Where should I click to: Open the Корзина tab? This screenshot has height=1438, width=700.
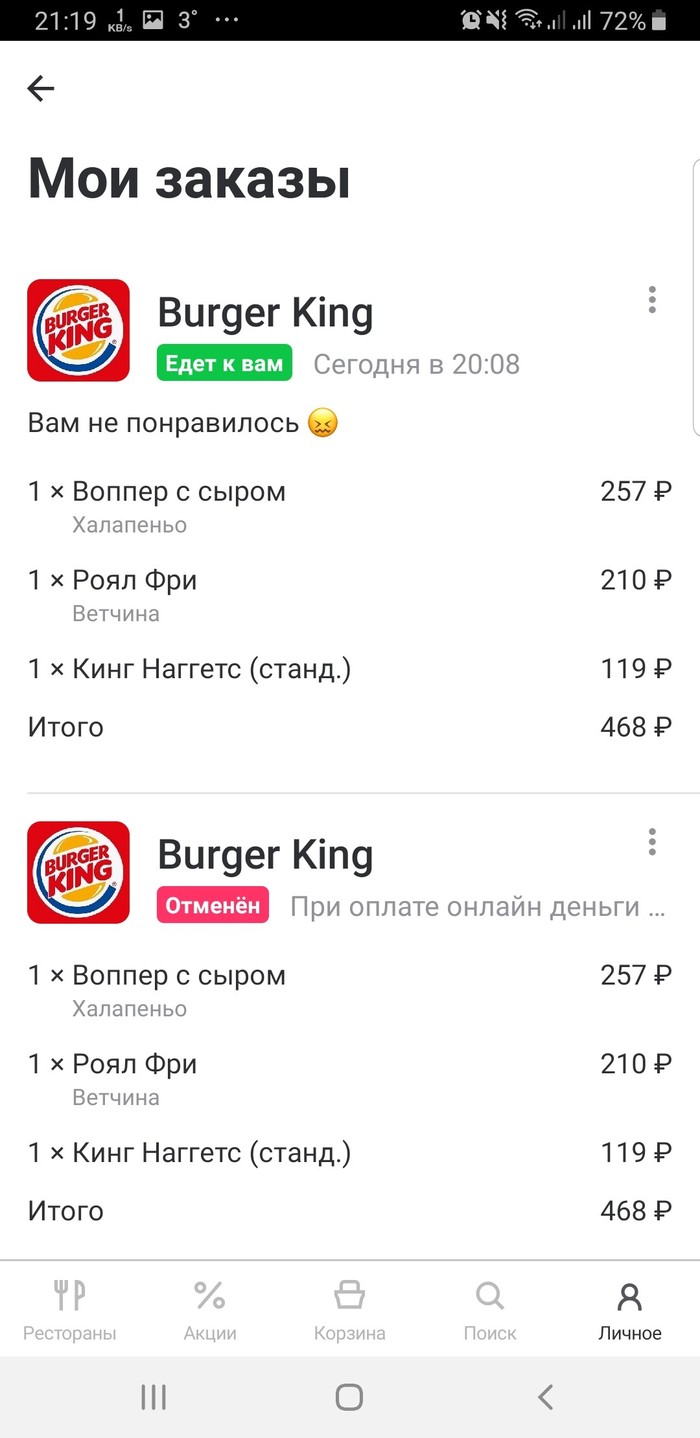(x=349, y=1309)
